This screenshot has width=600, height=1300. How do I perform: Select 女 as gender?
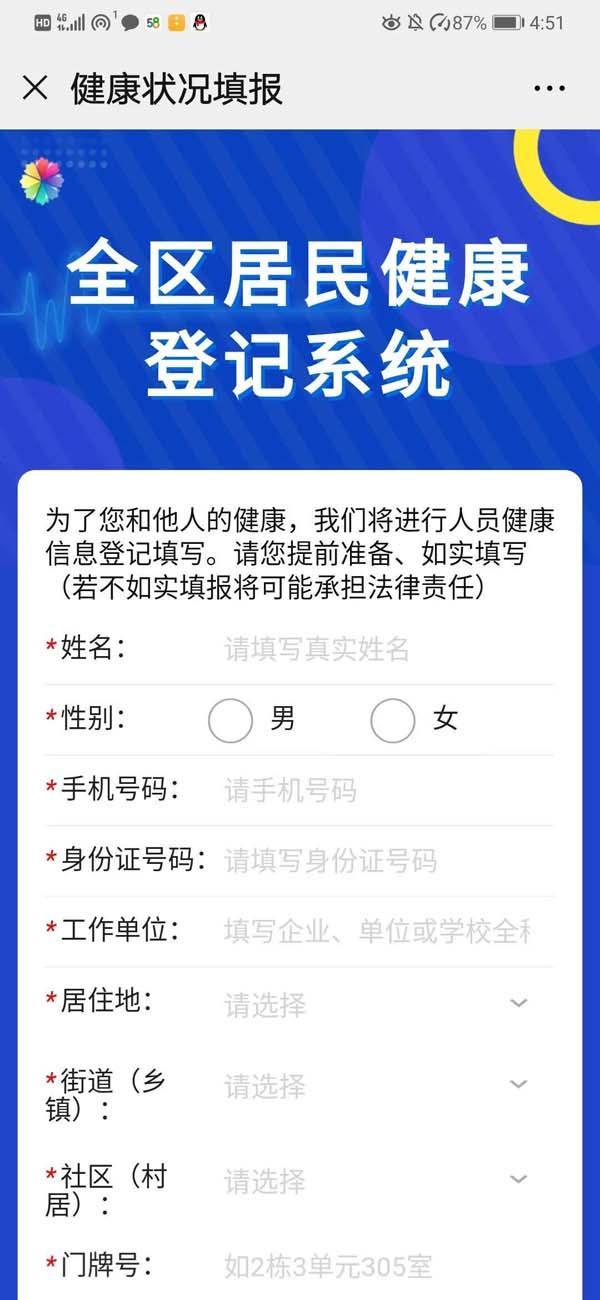tap(392, 720)
